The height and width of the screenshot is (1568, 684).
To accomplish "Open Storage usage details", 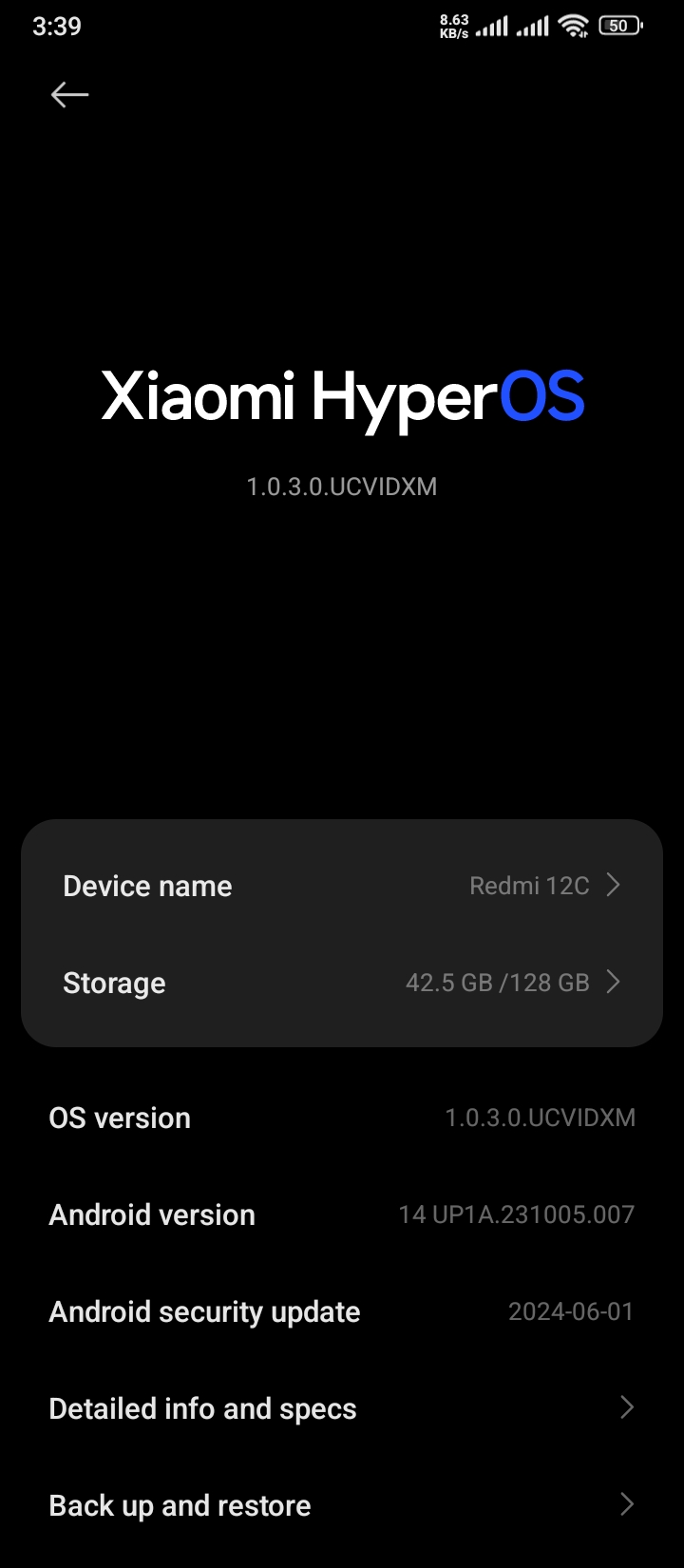I will [x=342, y=983].
